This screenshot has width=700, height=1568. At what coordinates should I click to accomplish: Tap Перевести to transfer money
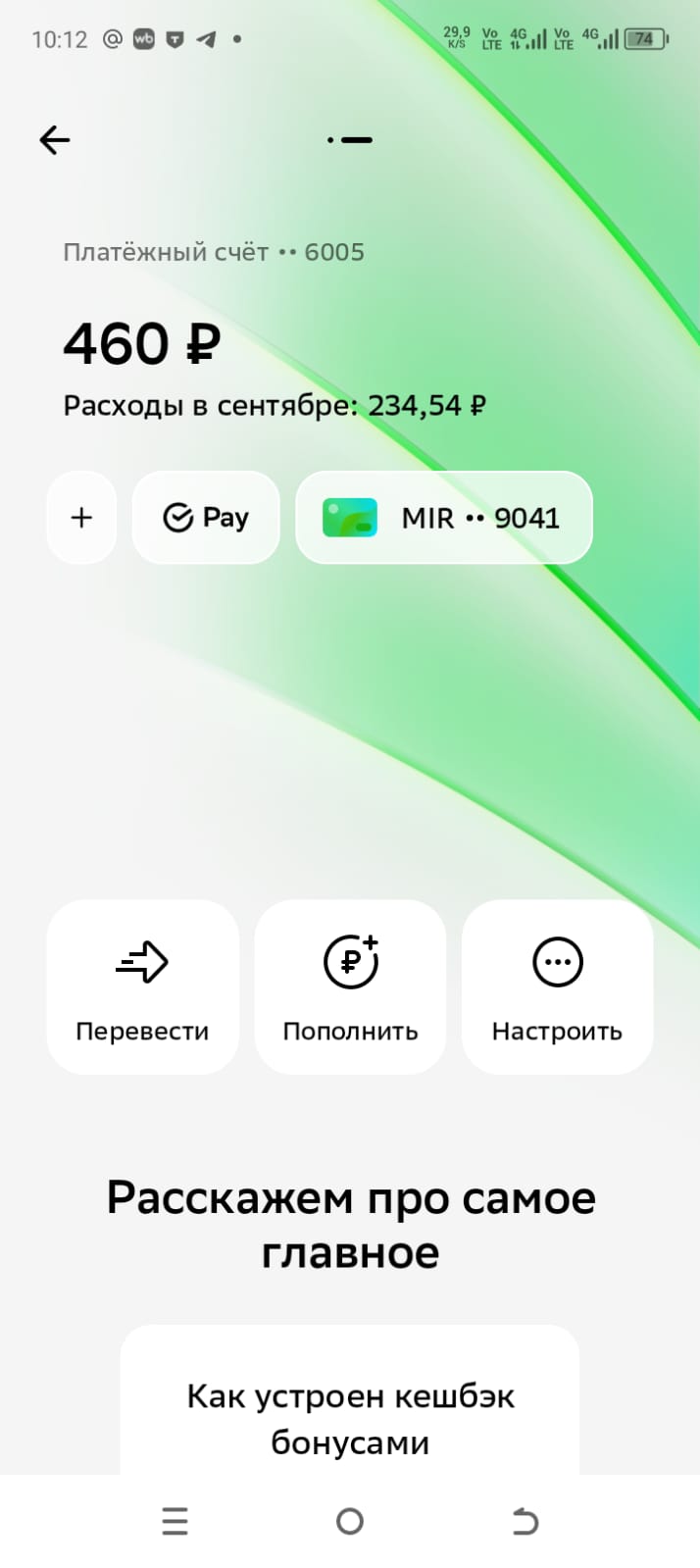(x=142, y=986)
